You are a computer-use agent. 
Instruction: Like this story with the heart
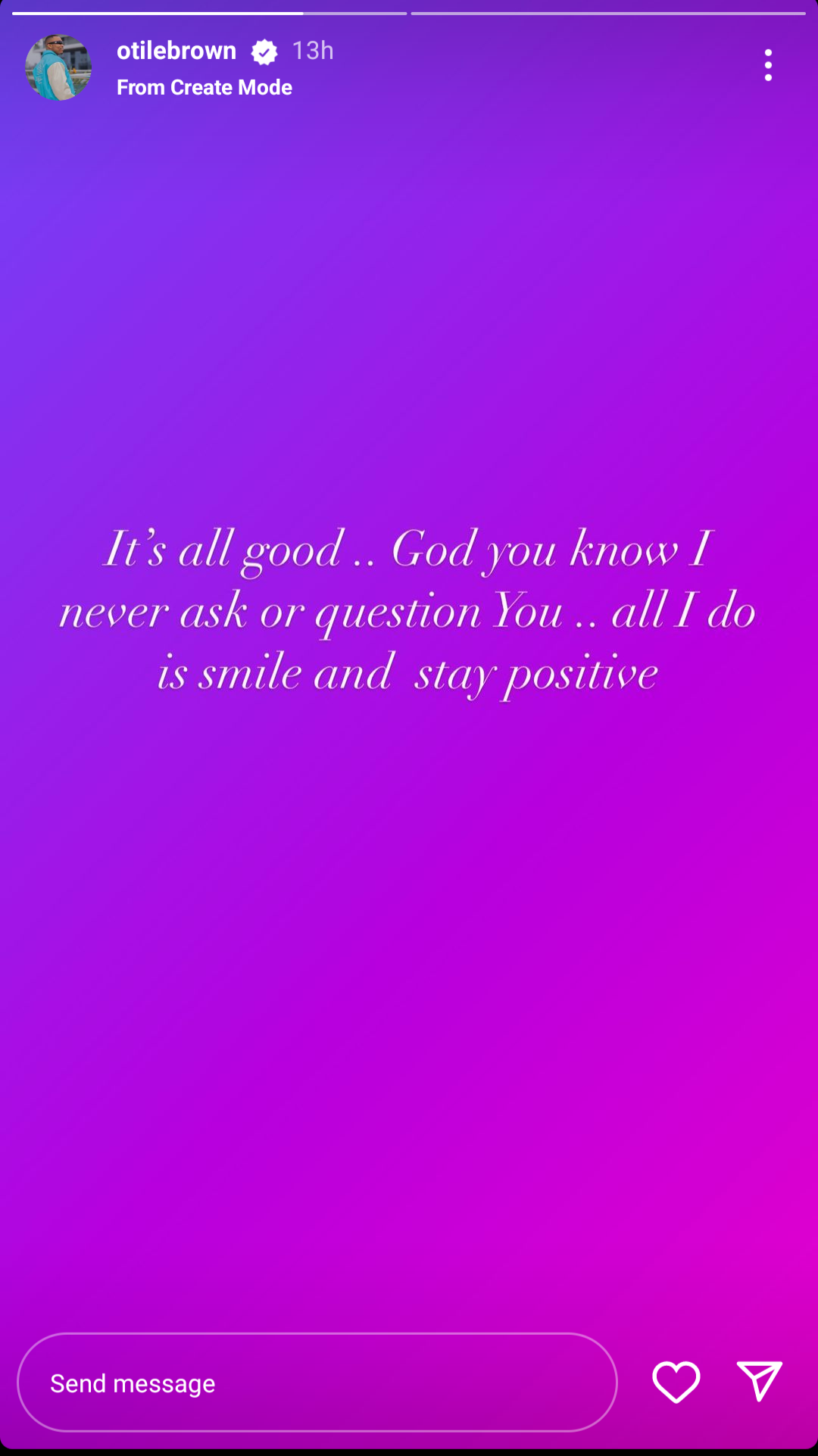point(676,1381)
